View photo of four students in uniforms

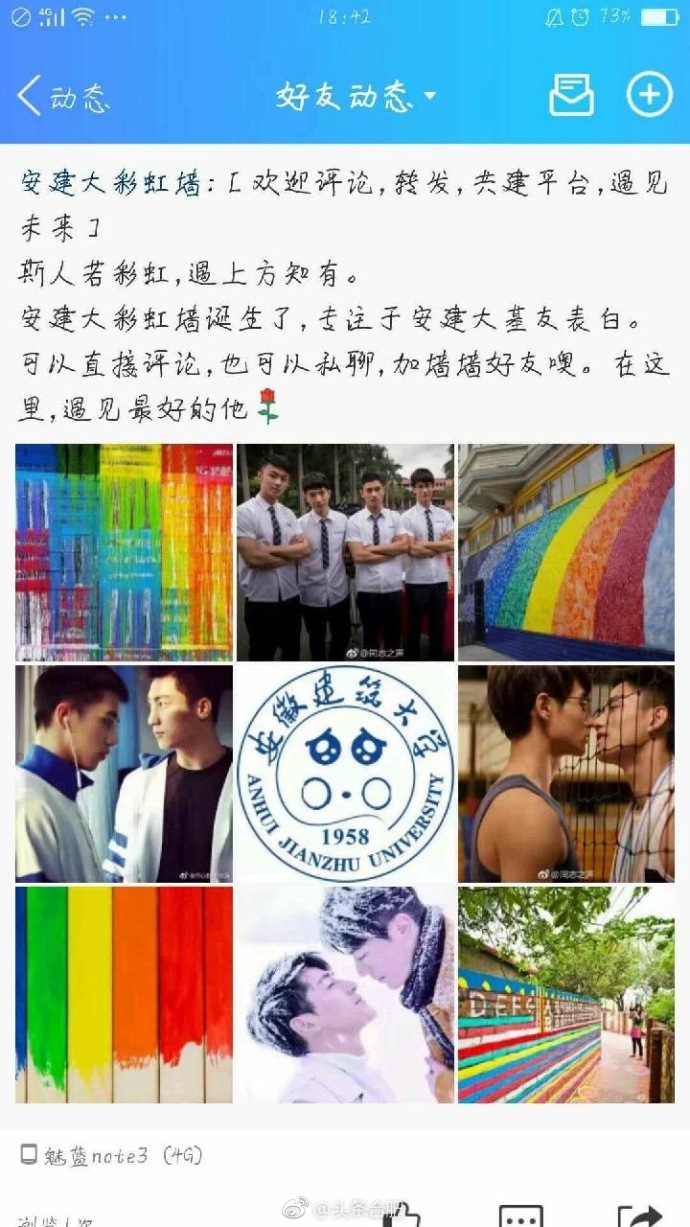[x=345, y=552]
